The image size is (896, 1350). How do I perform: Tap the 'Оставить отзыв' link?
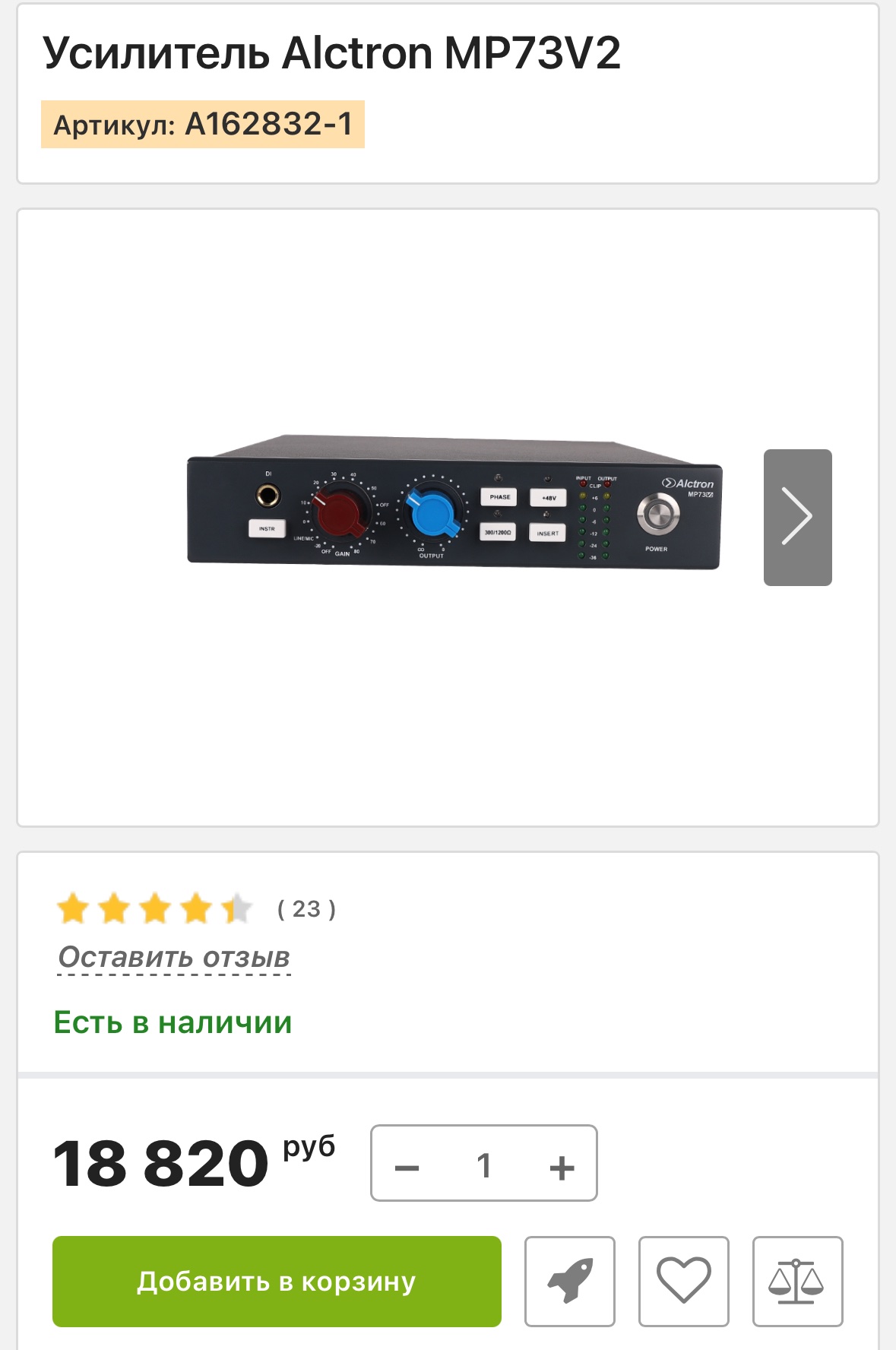point(174,957)
